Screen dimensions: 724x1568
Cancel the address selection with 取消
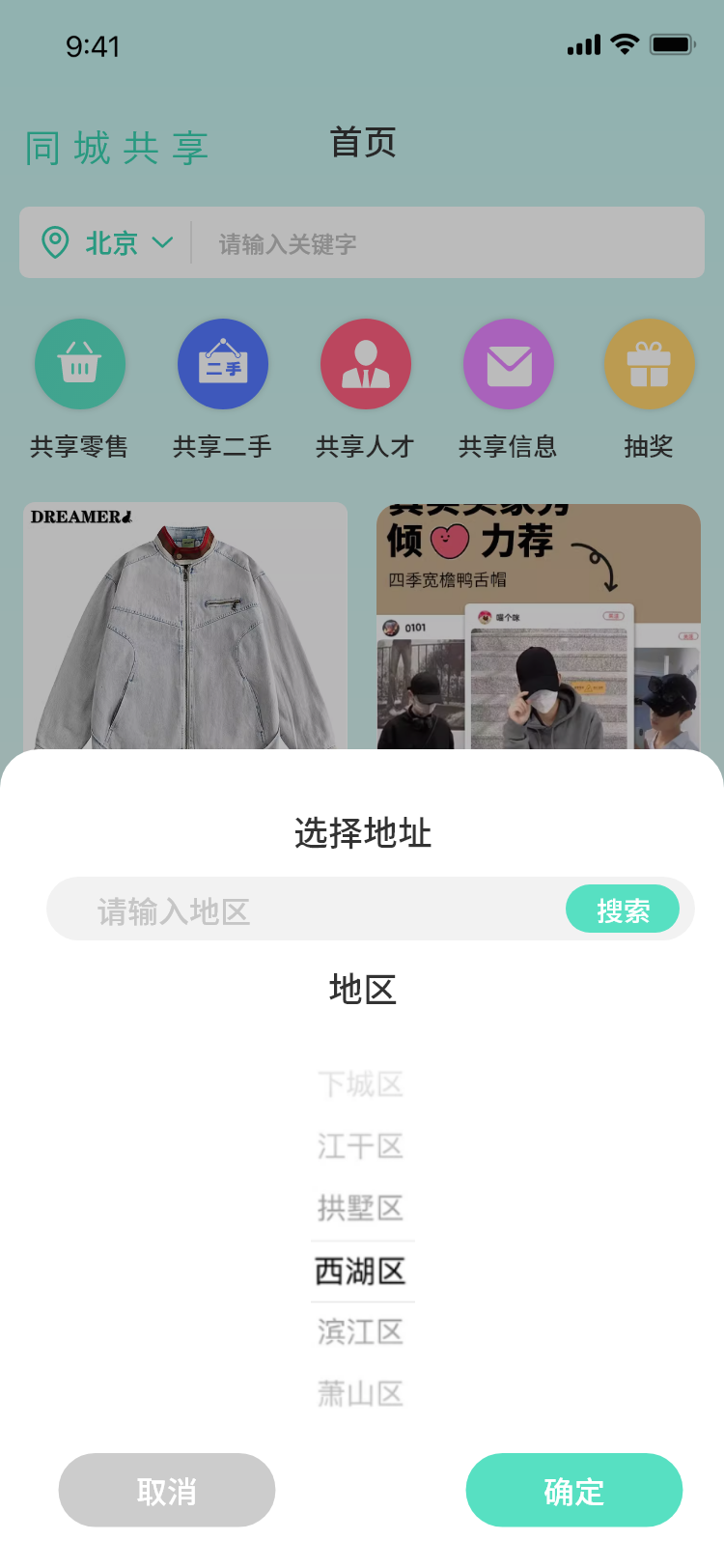[x=167, y=1491]
